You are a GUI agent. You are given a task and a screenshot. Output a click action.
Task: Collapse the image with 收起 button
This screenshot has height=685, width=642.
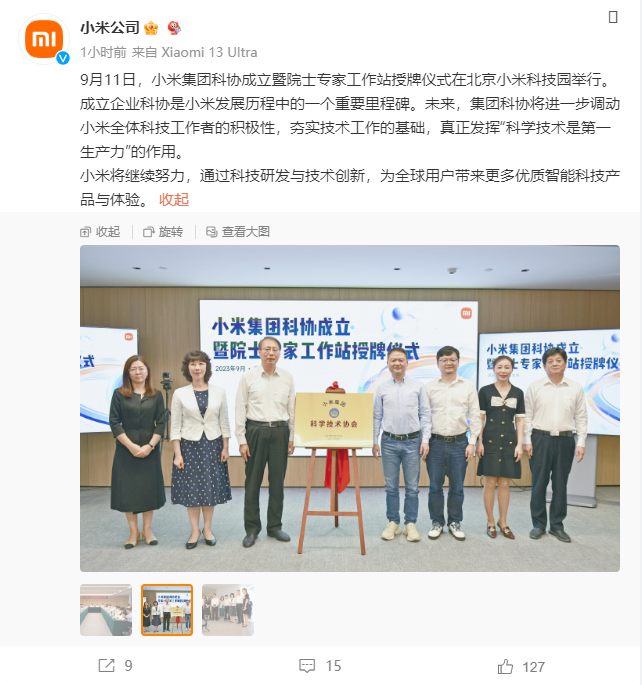pos(100,231)
